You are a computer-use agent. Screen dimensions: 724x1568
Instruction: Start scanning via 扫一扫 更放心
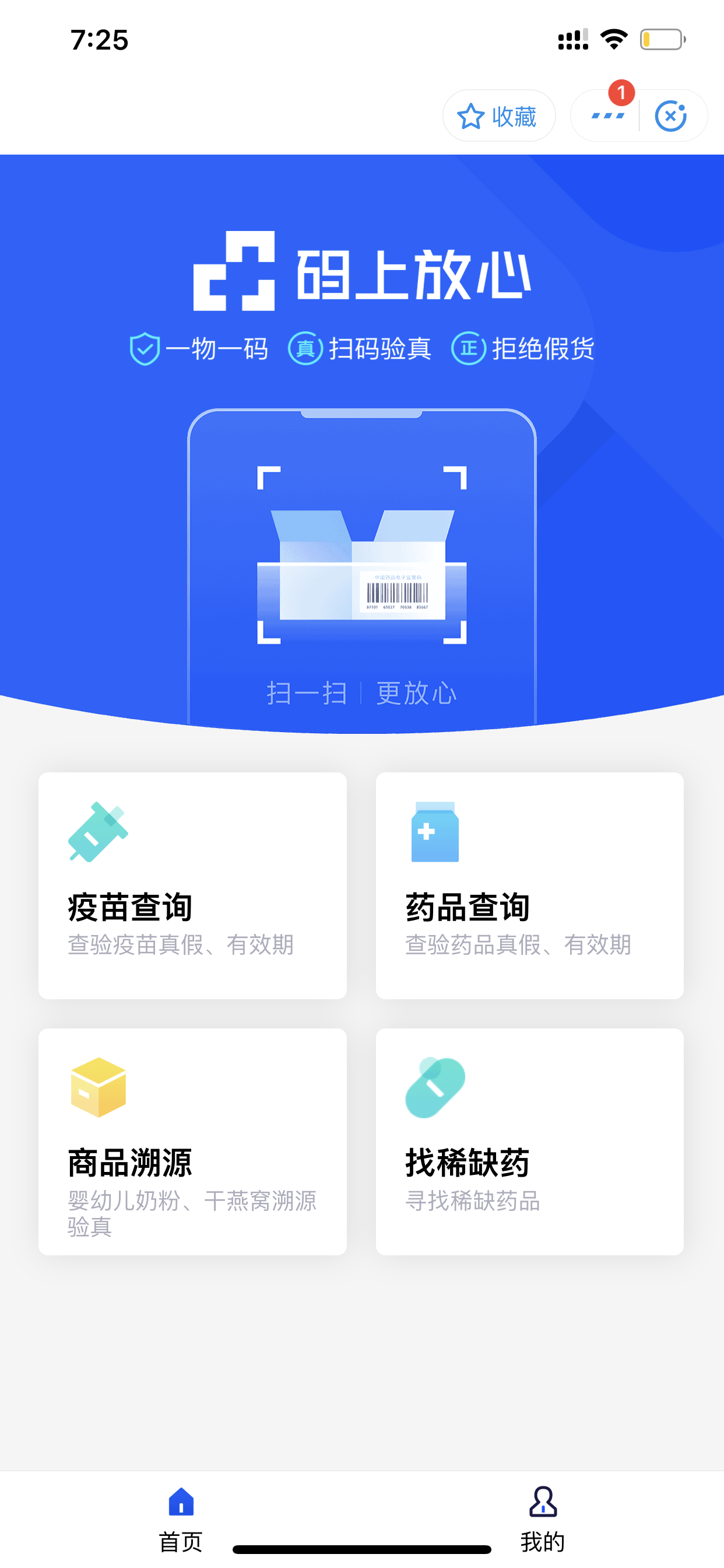click(x=361, y=692)
